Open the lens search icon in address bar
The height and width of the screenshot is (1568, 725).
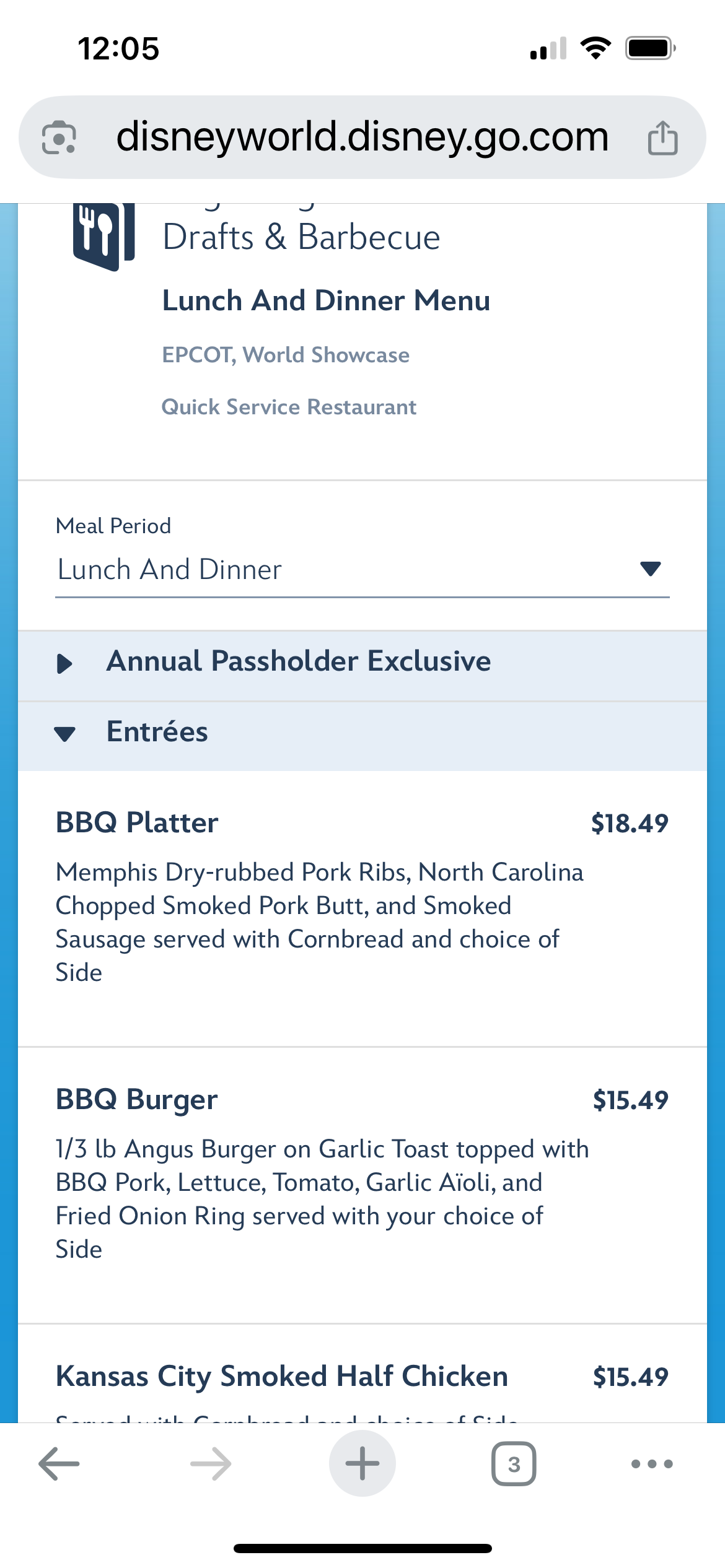[59, 137]
